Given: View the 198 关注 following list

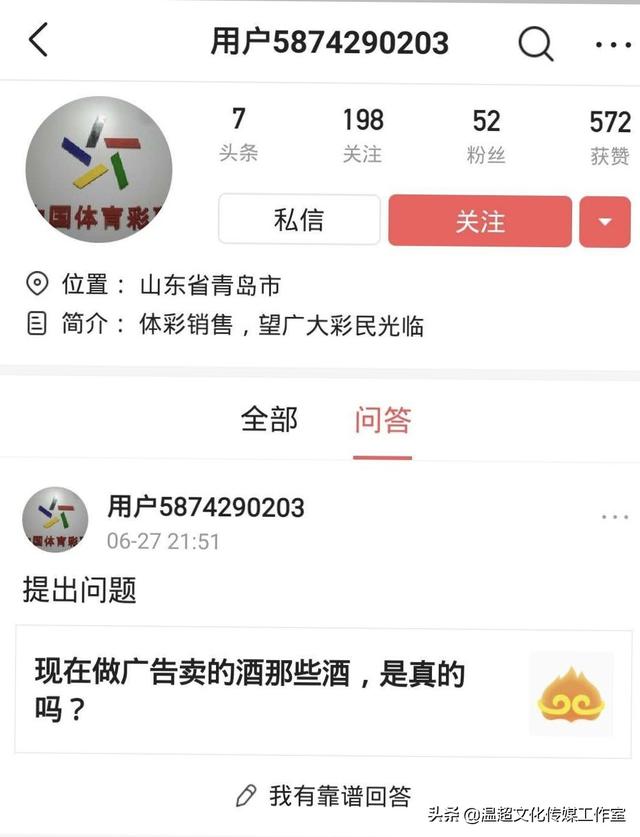Looking at the screenshot, I should tap(362, 136).
